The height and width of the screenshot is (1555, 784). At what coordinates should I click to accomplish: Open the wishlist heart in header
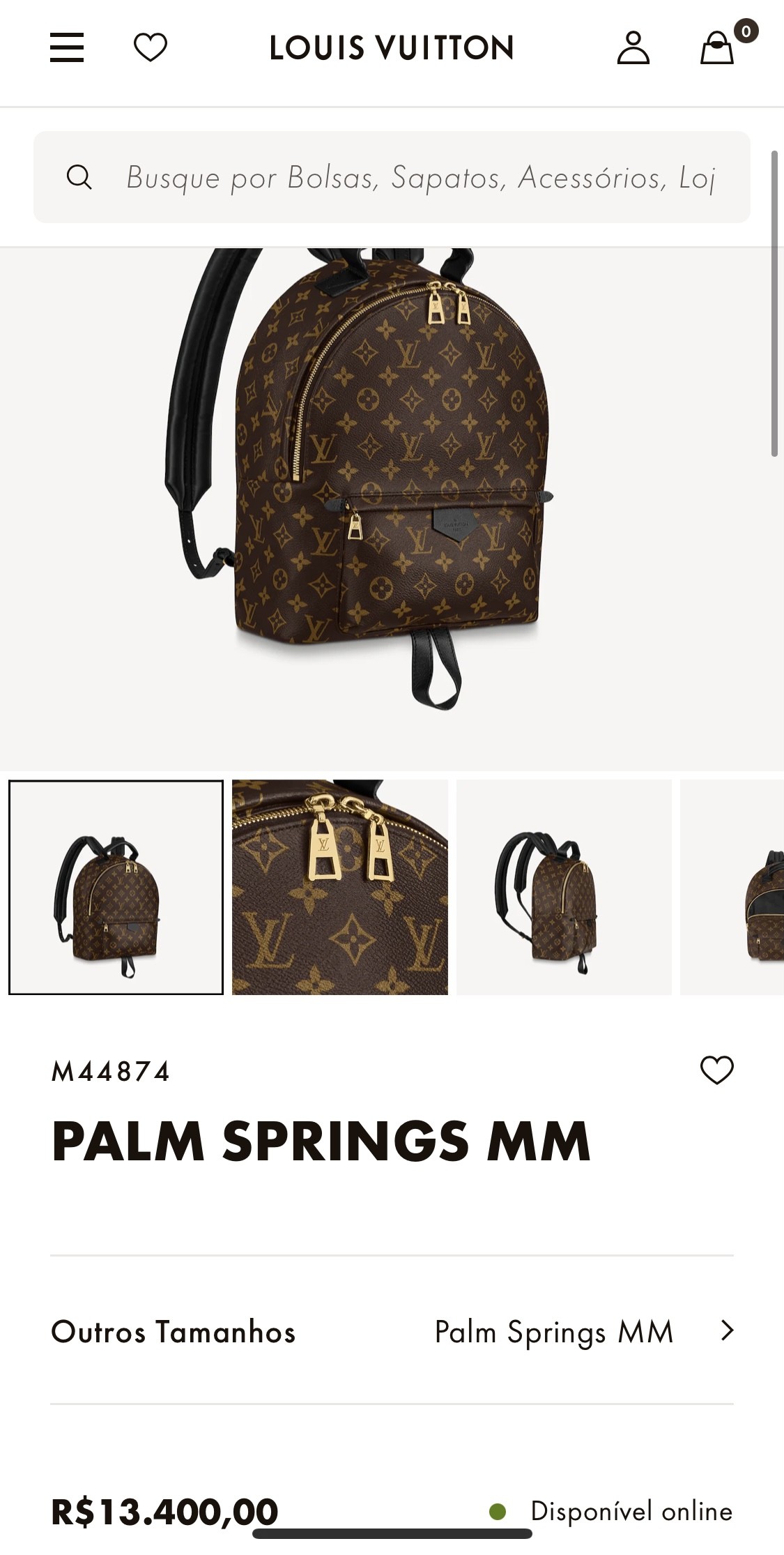[151, 47]
